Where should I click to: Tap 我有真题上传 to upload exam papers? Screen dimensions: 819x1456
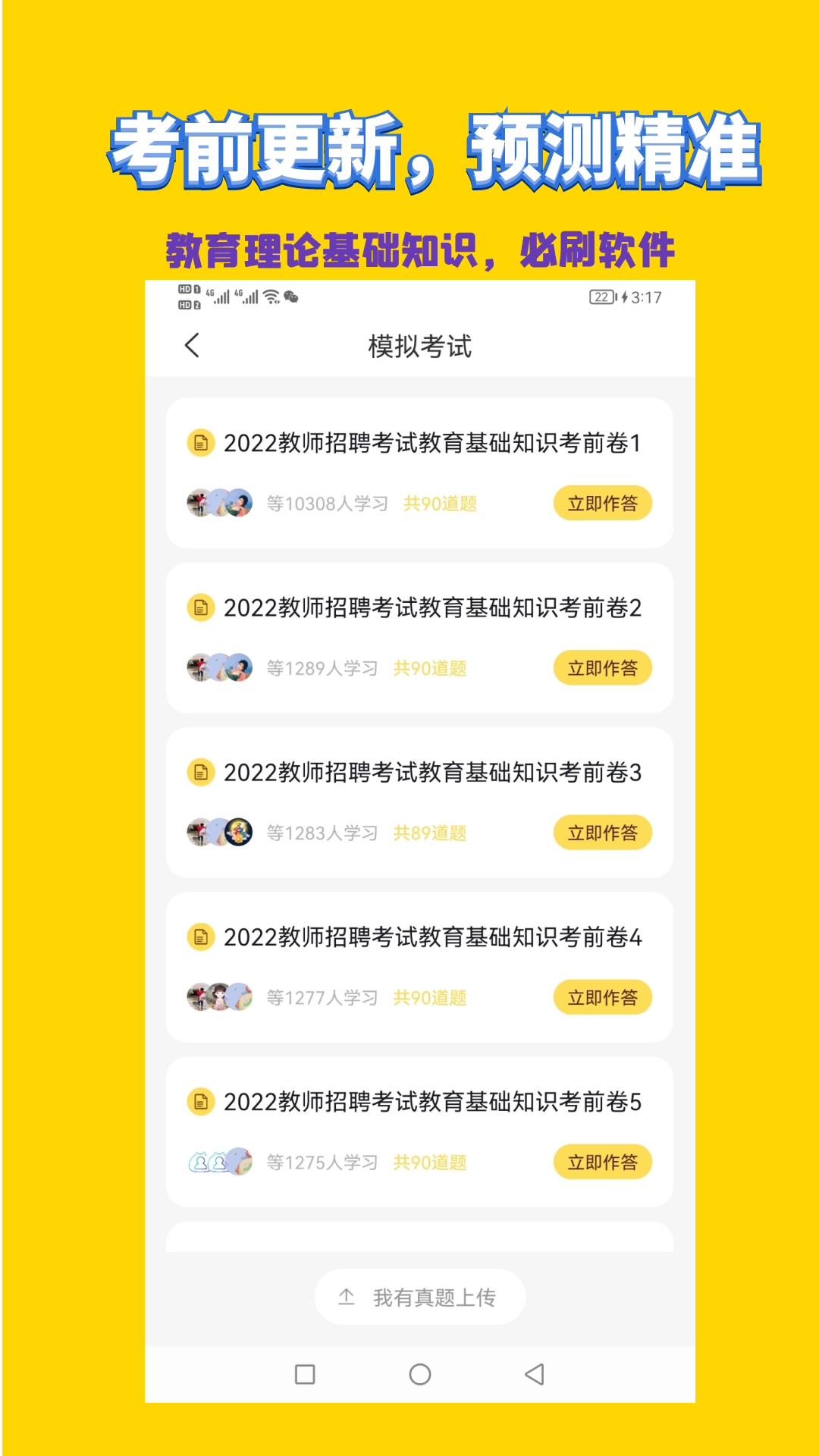(421, 1297)
